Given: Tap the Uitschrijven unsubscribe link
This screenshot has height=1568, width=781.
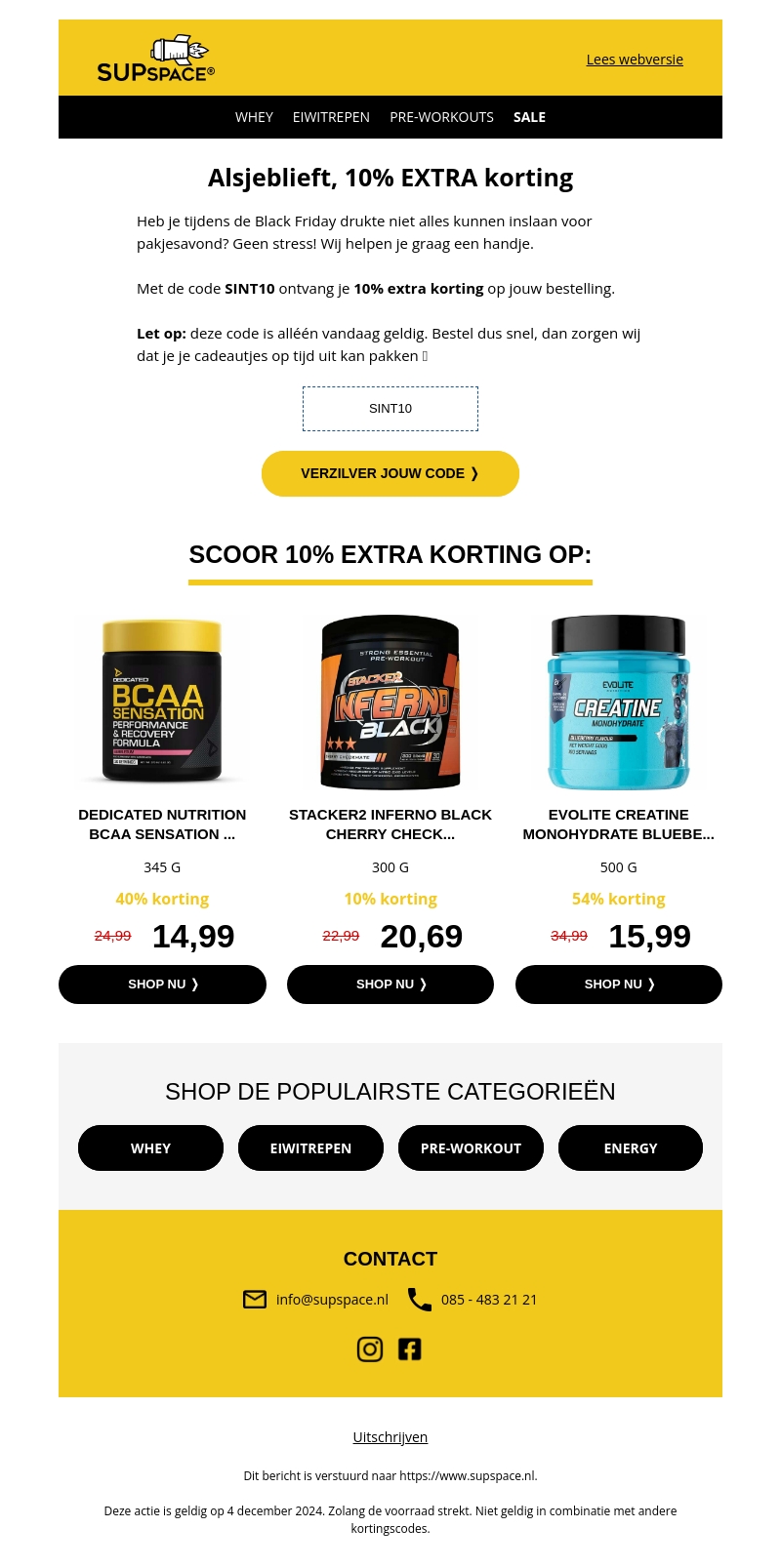Looking at the screenshot, I should pos(390,1437).
